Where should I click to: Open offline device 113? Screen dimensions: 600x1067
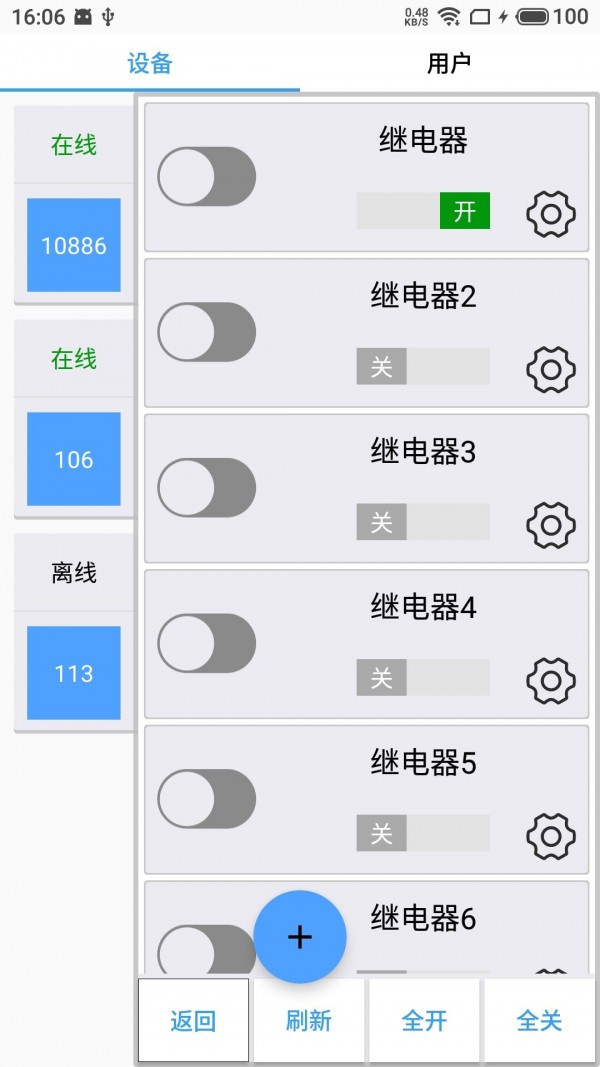[x=73, y=673]
